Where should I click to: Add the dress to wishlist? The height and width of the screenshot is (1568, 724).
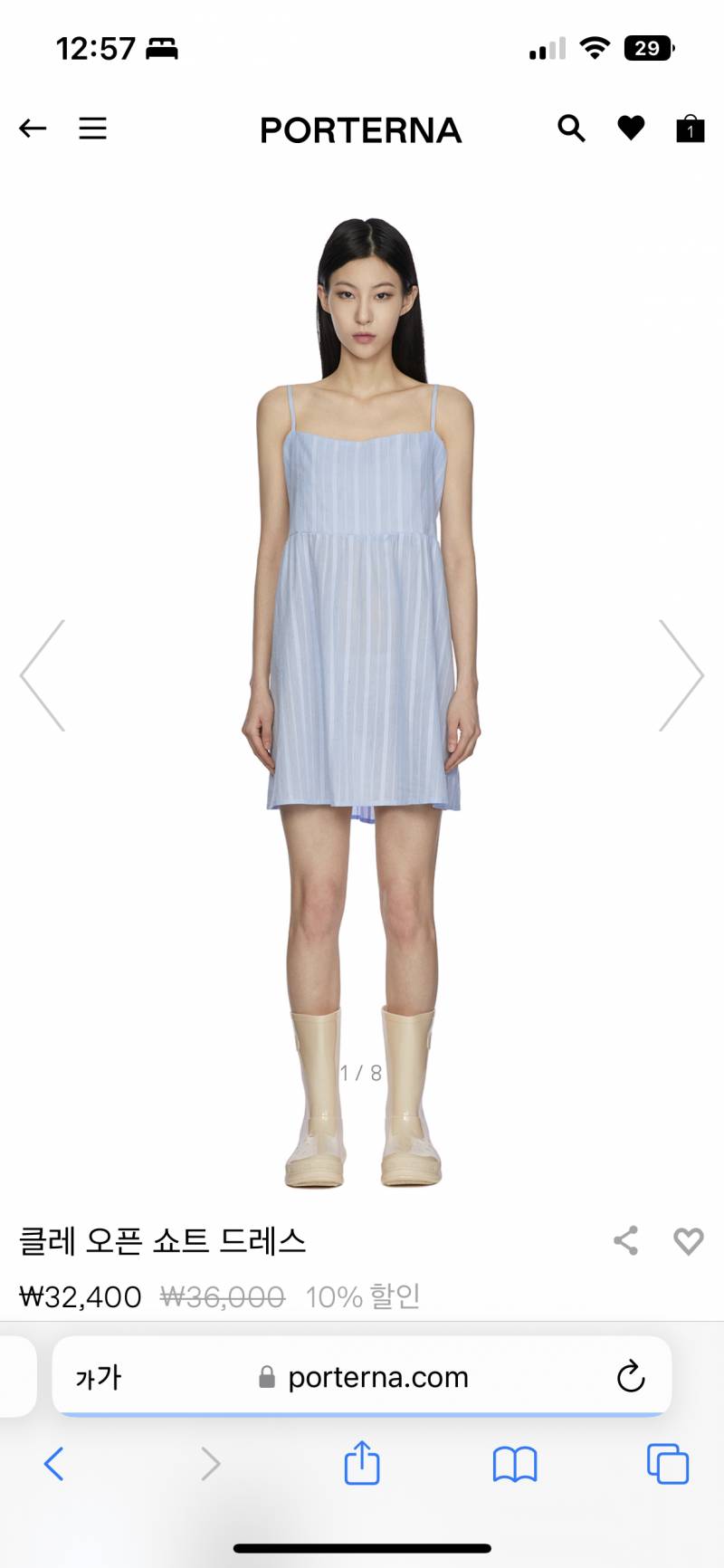688,1240
